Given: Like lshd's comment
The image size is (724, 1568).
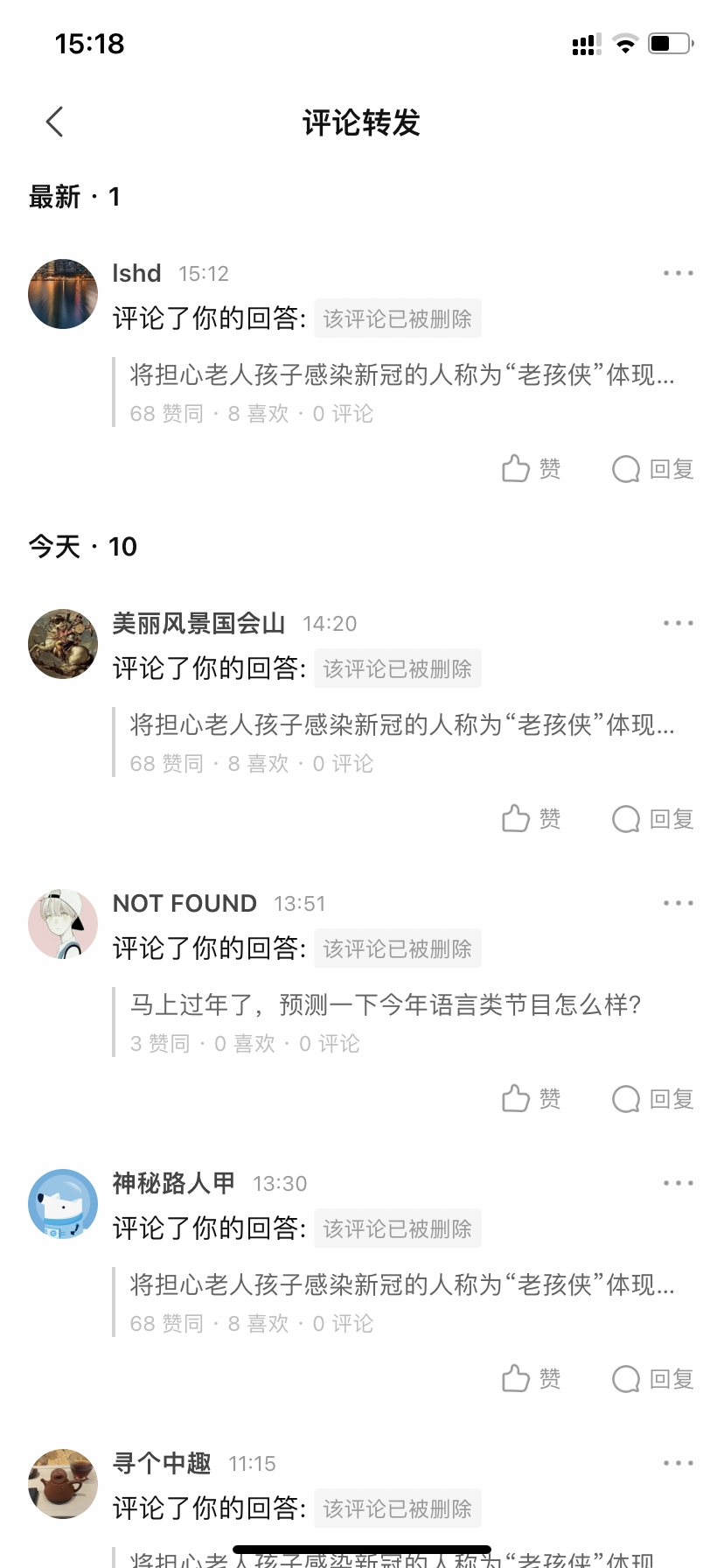Looking at the screenshot, I should point(531,469).
